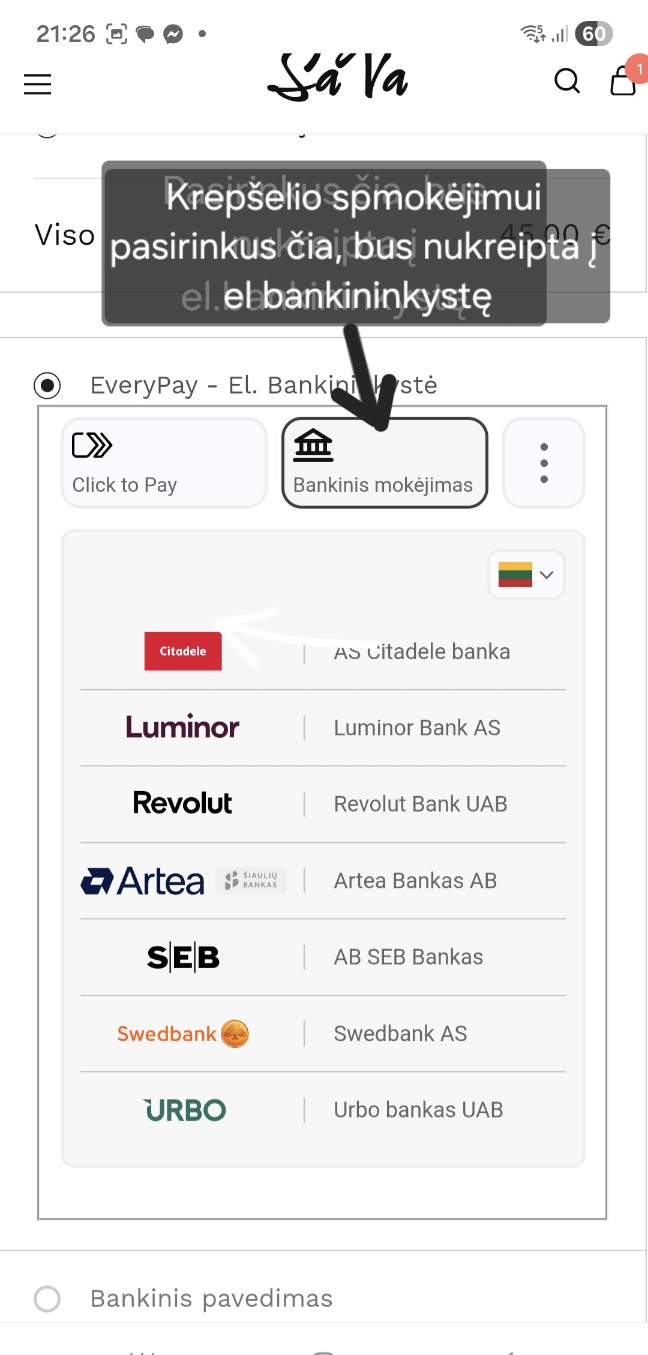Expand the Lithuanian flag country dropdown

[527, 575]
